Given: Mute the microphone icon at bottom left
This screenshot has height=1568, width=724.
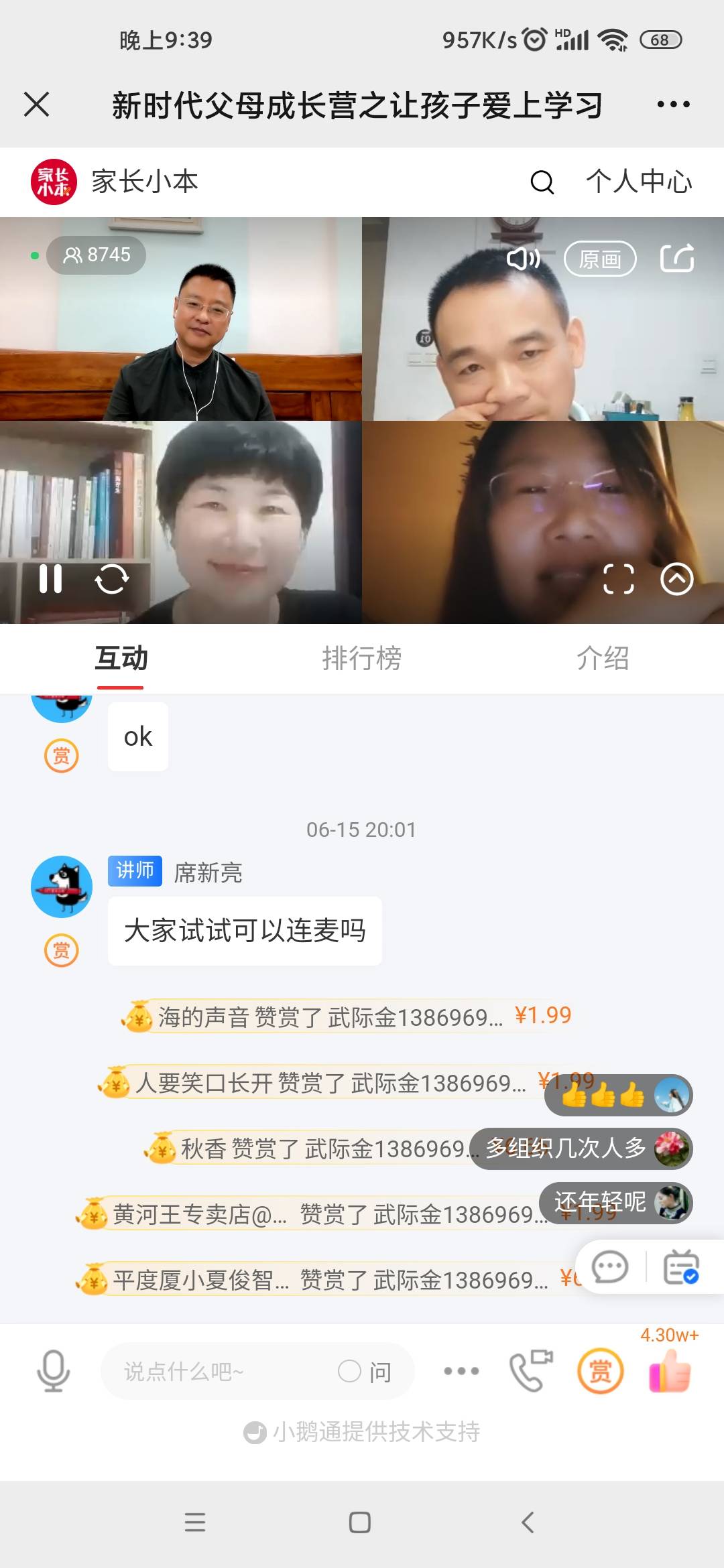Looking at the screenshot, I should (x=51, y=1371).
